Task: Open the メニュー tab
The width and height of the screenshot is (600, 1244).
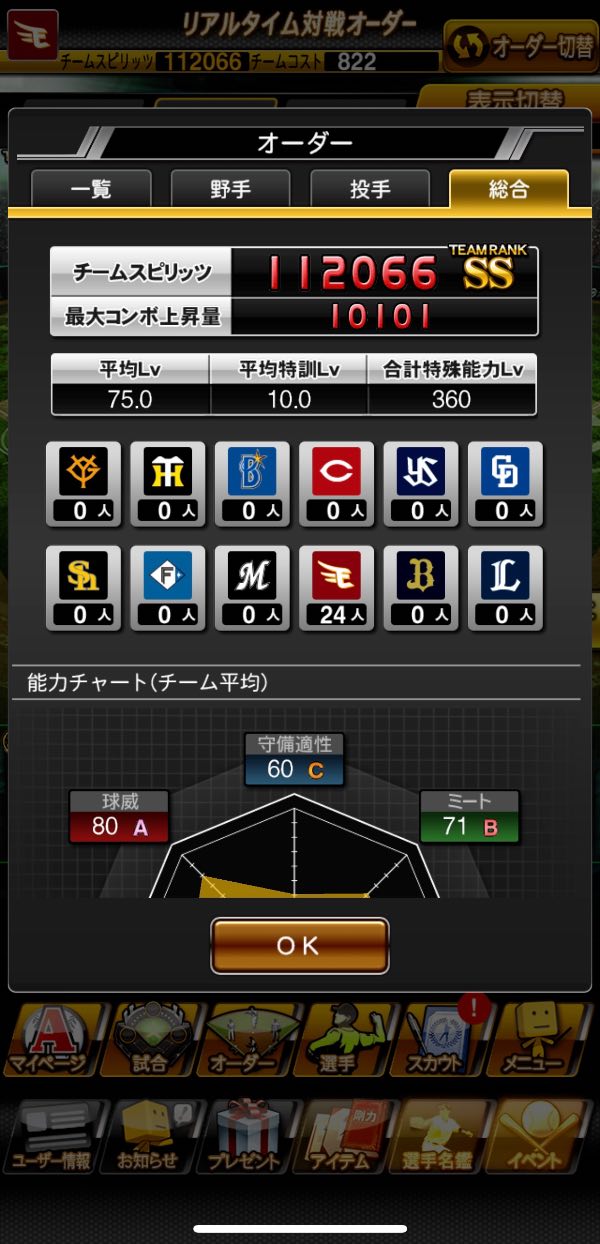Action: tap(540, 1040)
